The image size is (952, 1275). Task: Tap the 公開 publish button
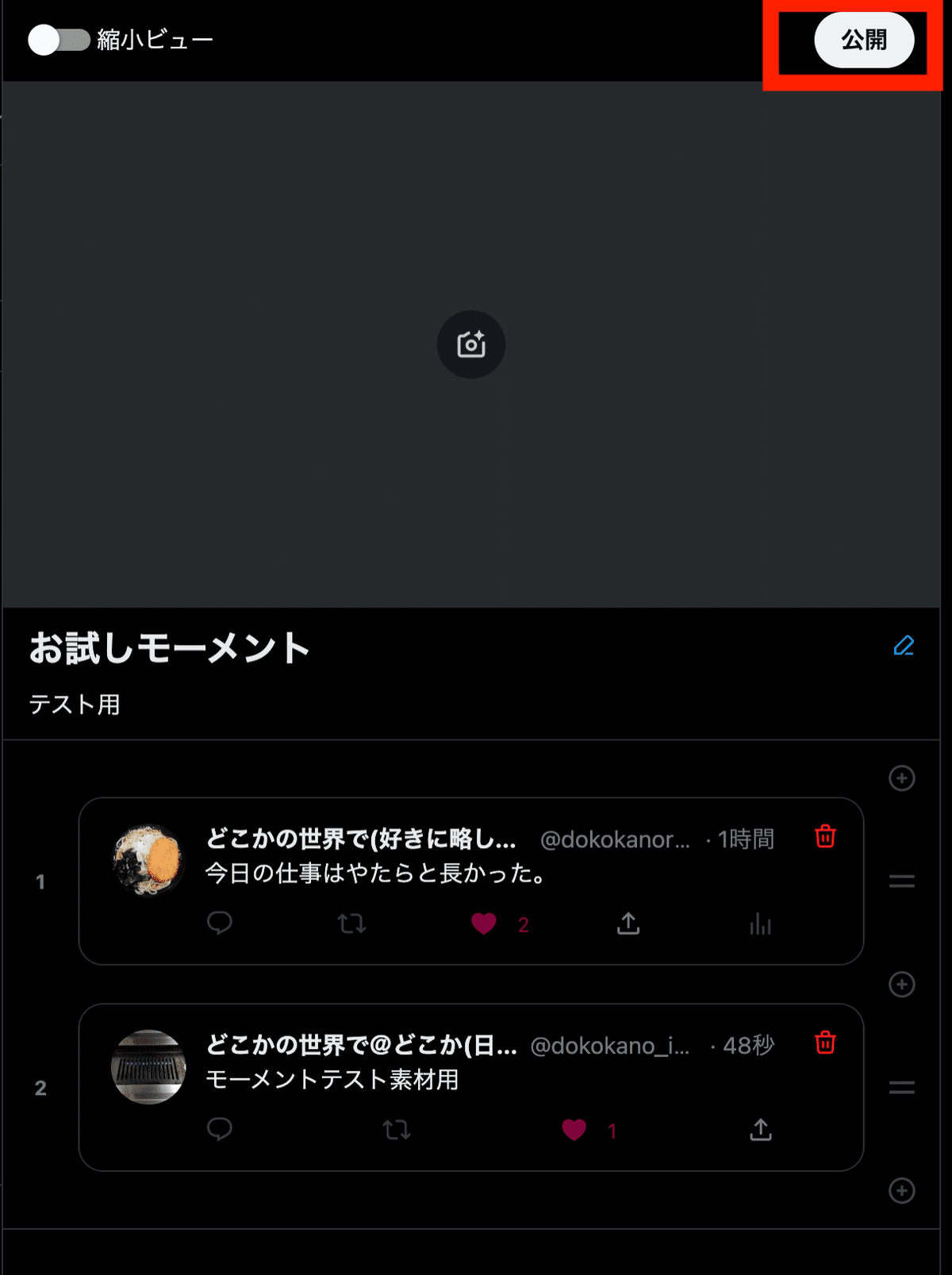[x=863, y=40]
